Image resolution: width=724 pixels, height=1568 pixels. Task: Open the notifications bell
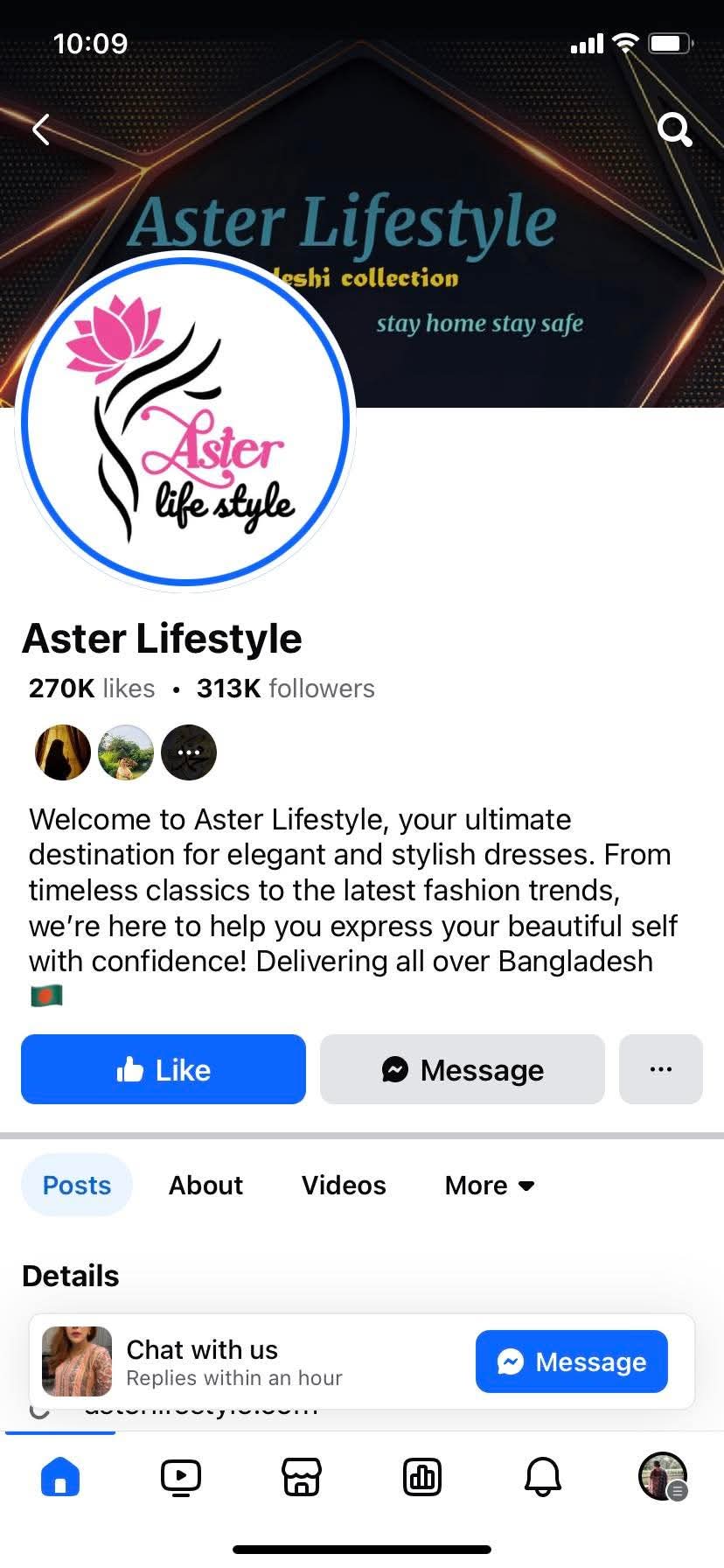(x=543, y=1478)
